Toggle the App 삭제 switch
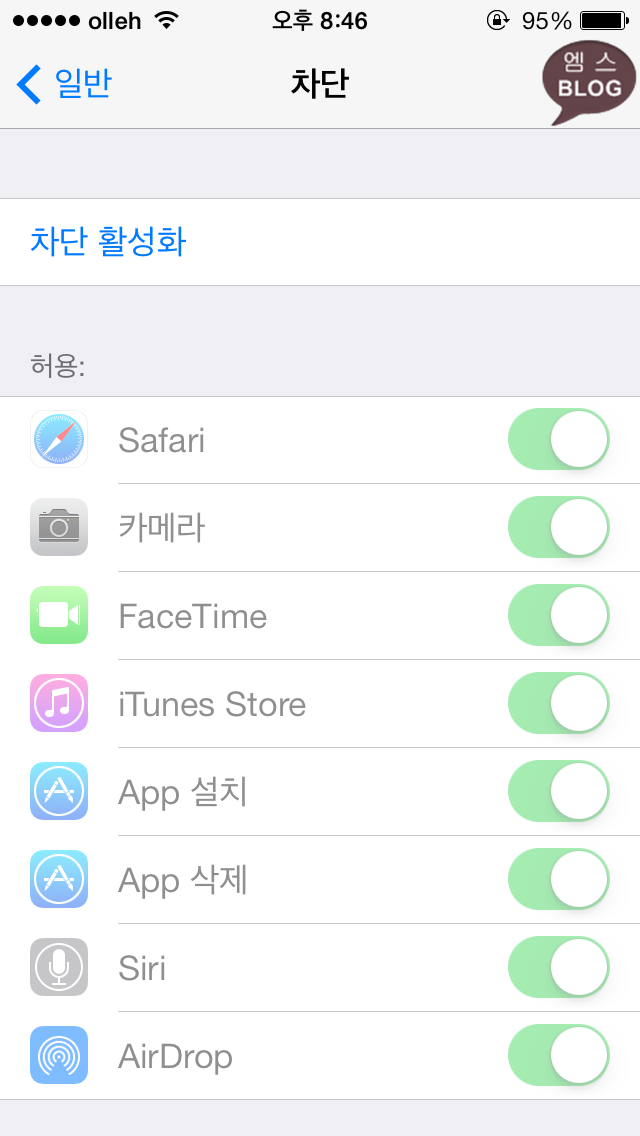The height and width of the screenshot is (1136, 640). 558,879
